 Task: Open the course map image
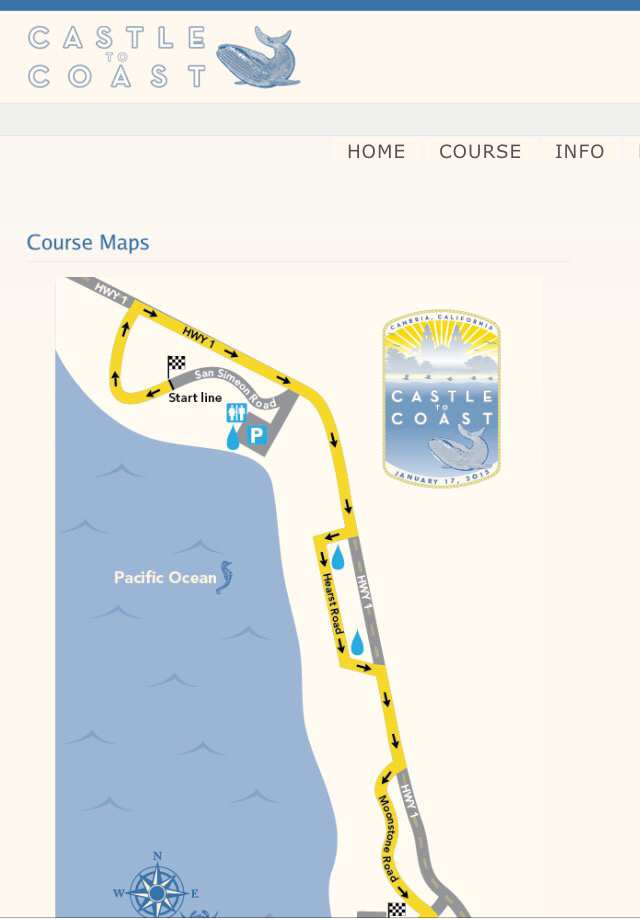(x=298, y=596)
